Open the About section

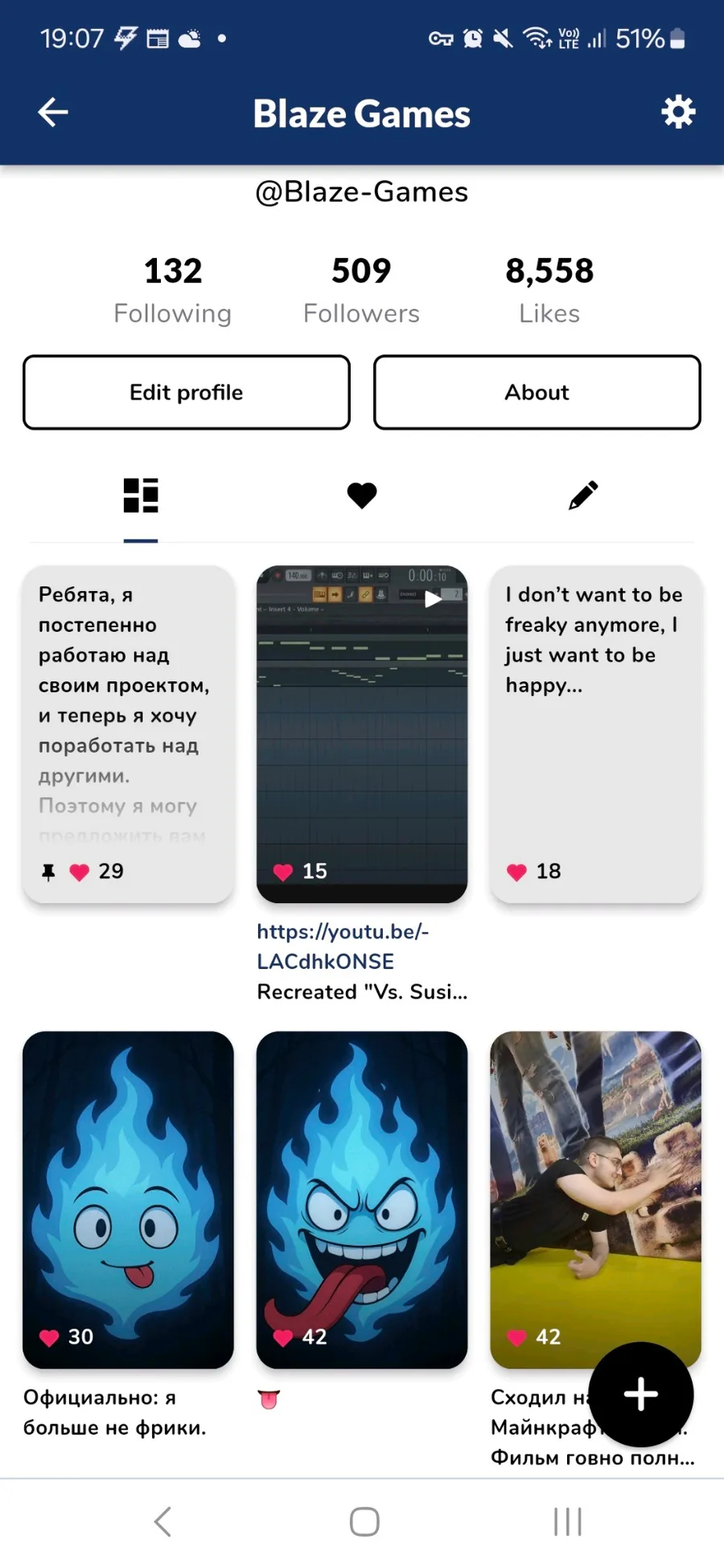(x=537, y=392)
